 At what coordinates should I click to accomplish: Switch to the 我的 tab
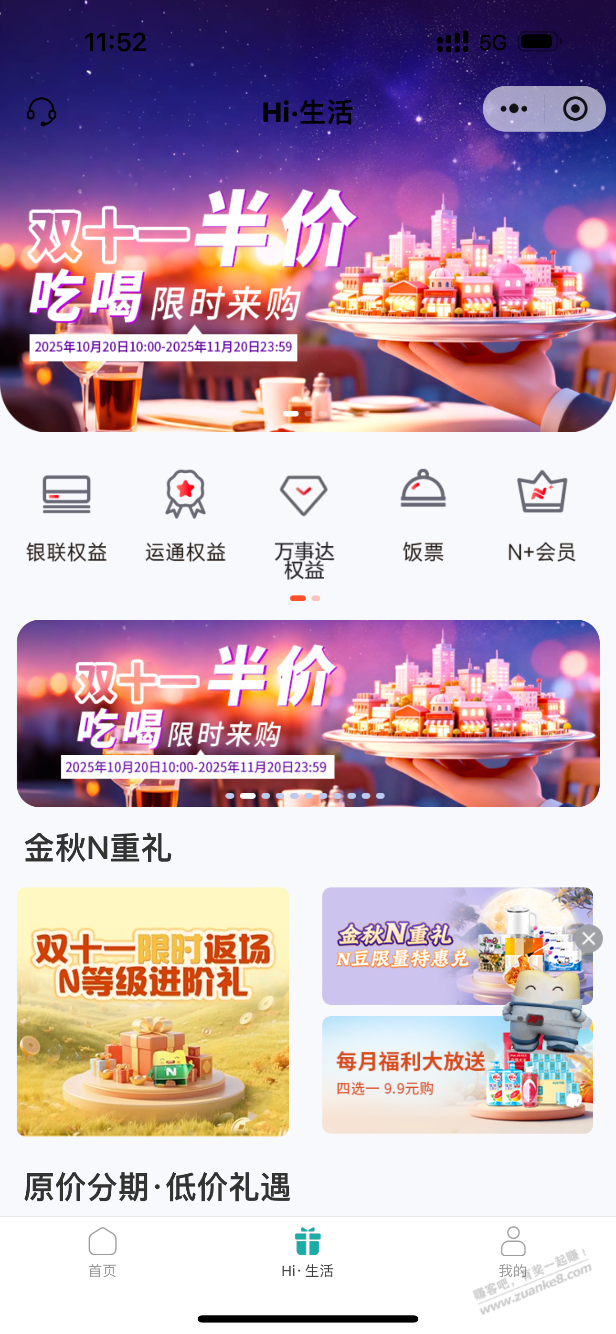point(513,1253)
